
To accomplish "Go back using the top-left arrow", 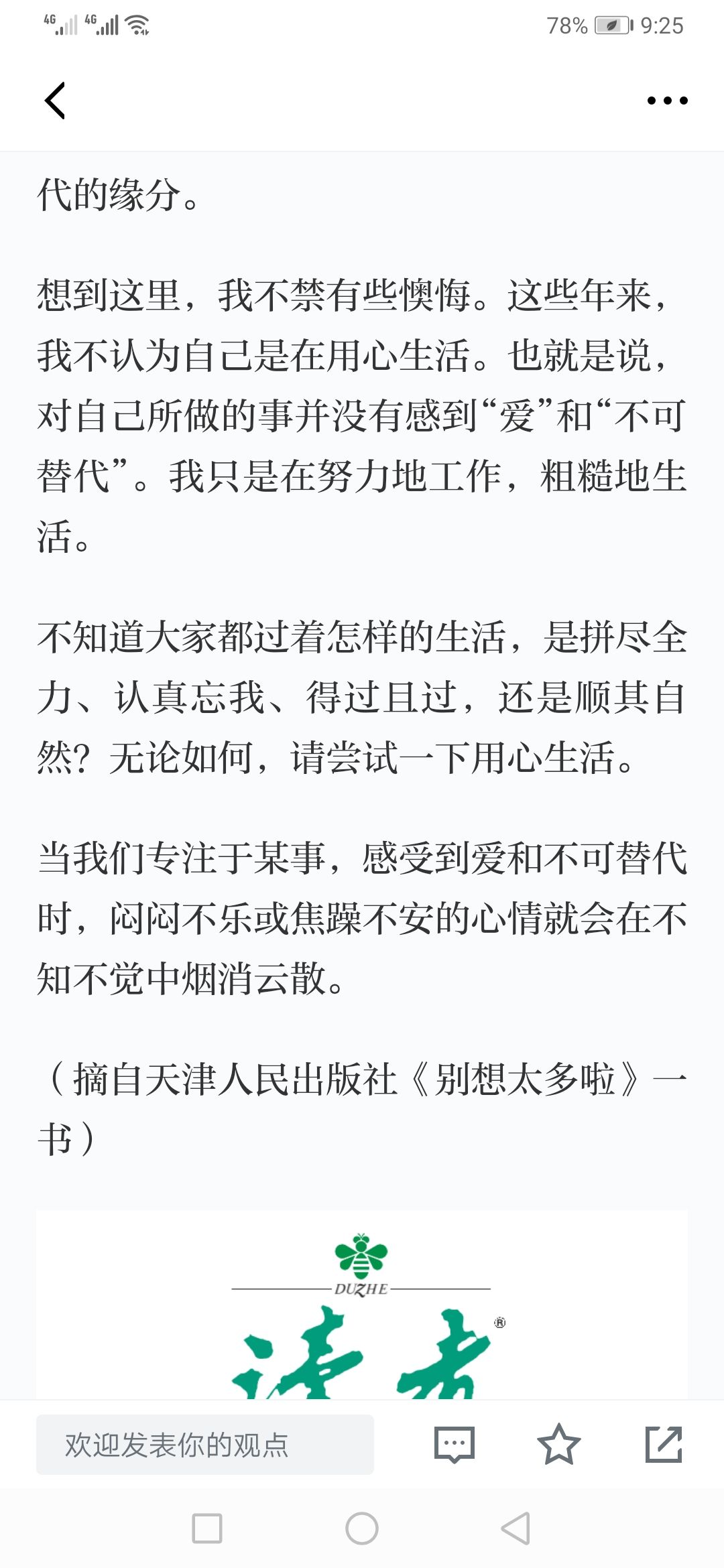I will point(55,101).
